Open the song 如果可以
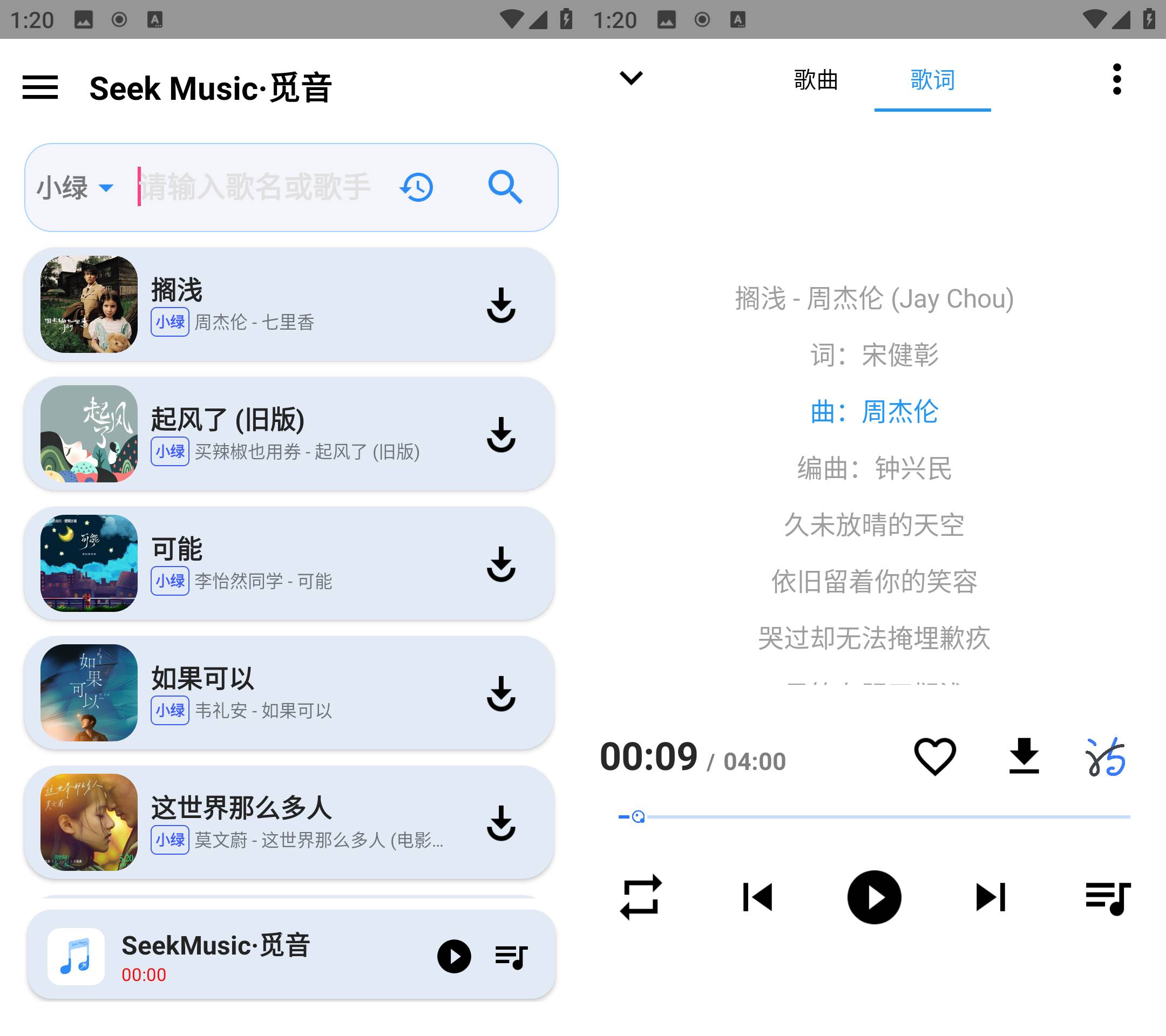 pos(285,693)
